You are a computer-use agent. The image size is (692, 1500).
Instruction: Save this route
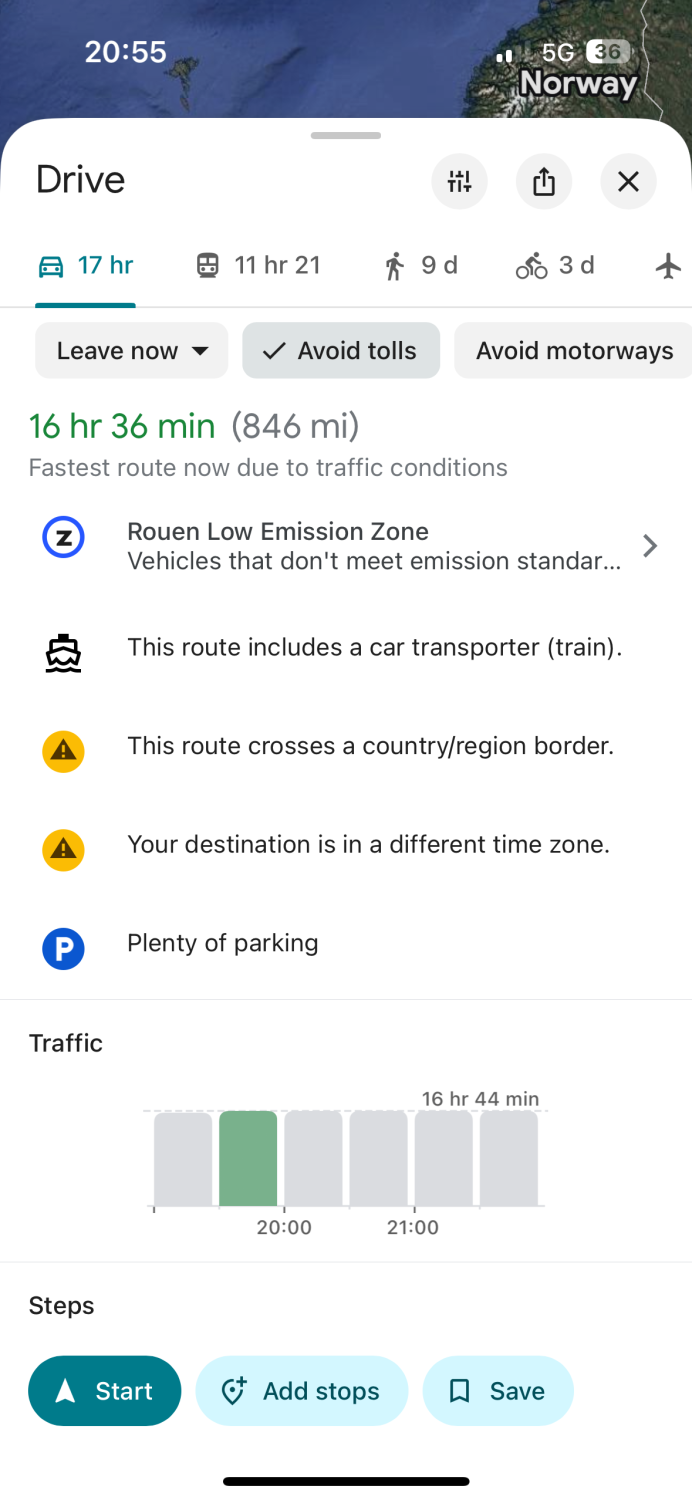coord(498,1391)
